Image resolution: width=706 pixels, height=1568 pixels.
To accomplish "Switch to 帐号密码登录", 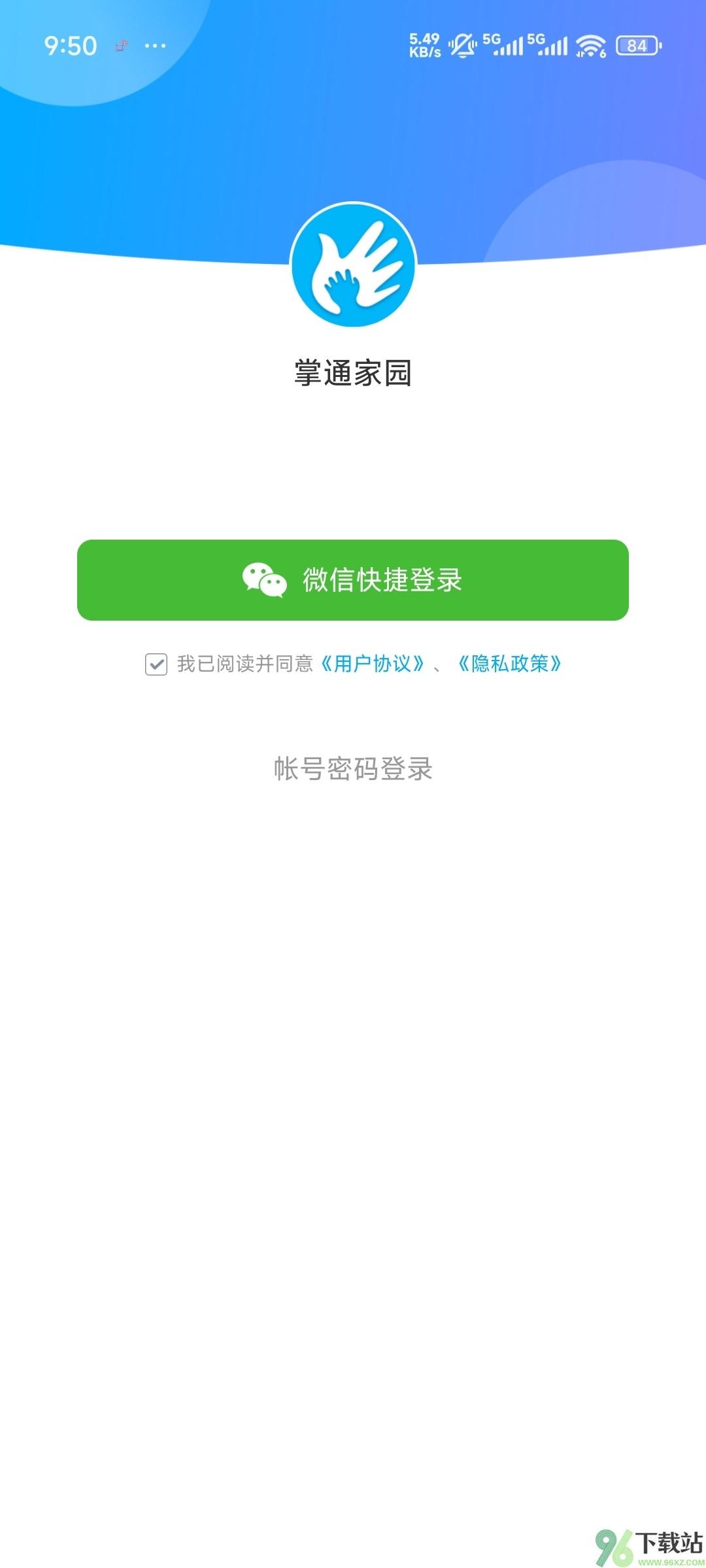I will pyautogui.click(x=353, y=769).
